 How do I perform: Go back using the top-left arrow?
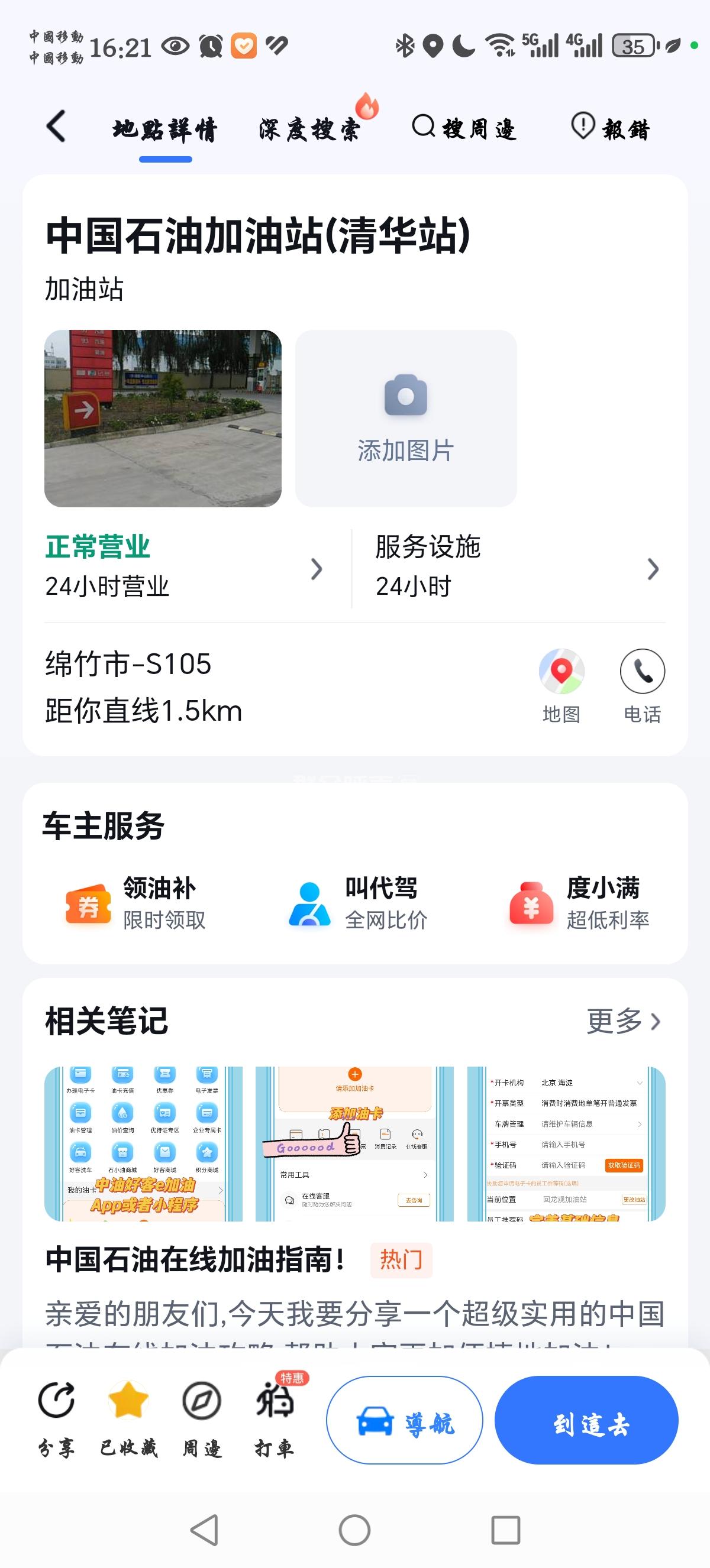point(56,127)
